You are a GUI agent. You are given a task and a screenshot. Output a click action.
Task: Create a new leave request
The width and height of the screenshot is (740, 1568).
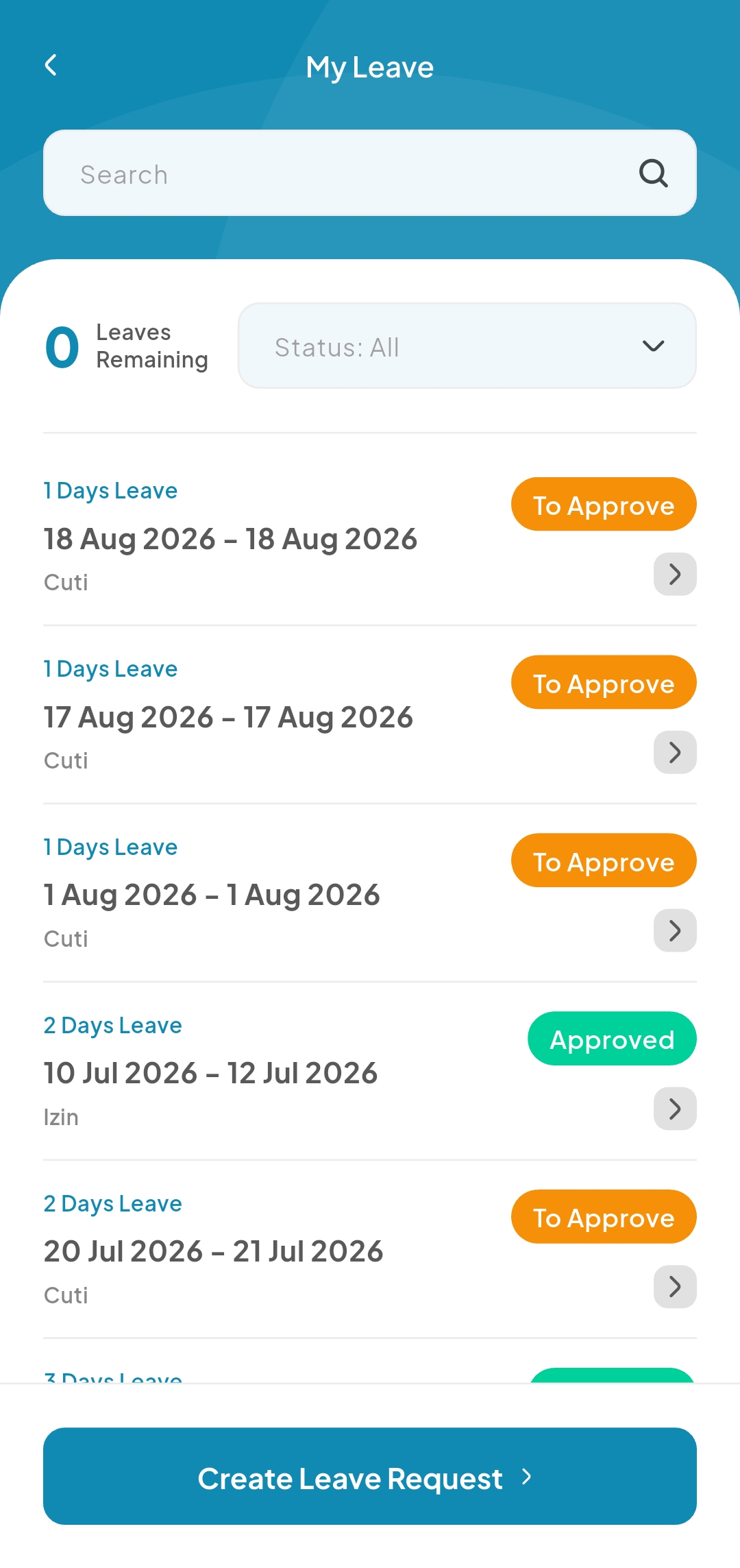click(x=370, y=1476)
